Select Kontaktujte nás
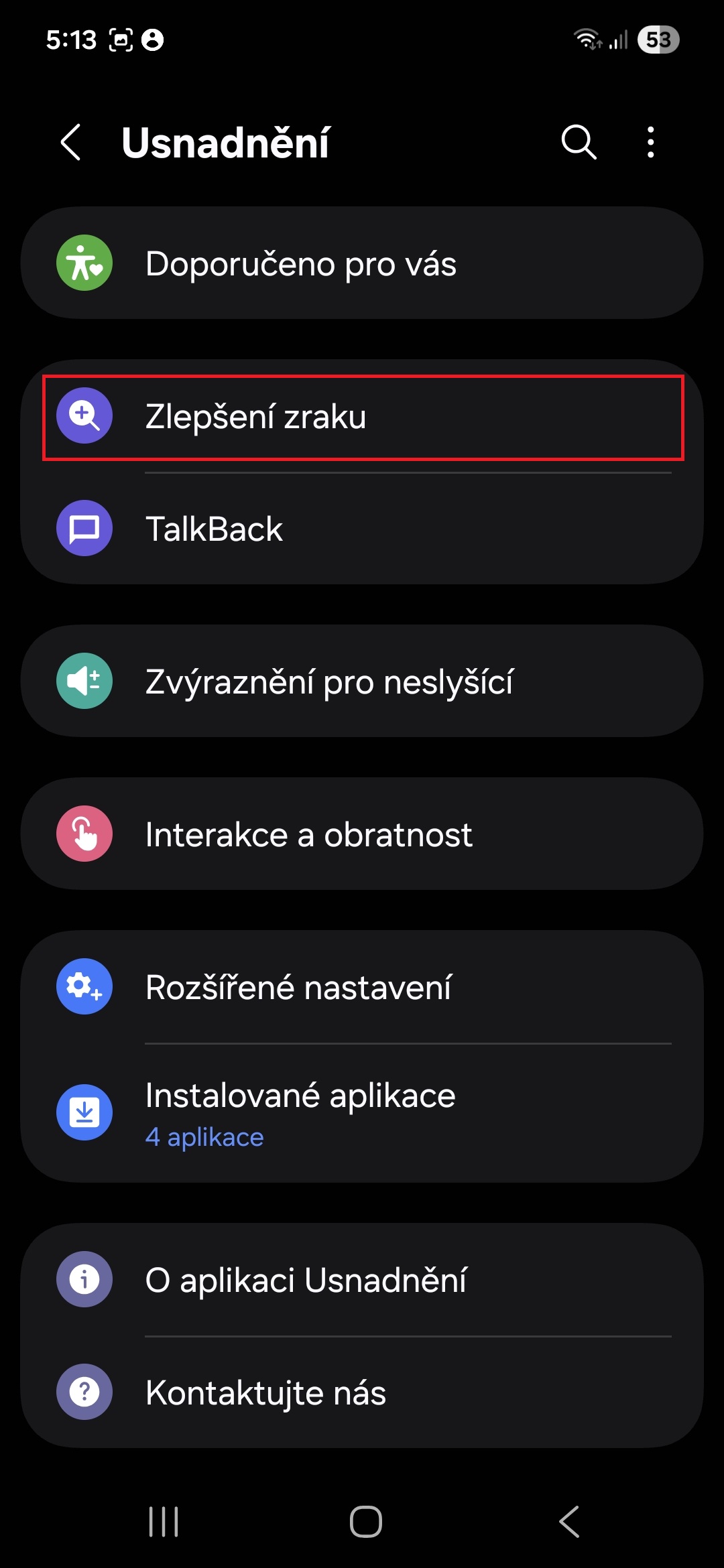This screenshot has width=724, height=1568. (x=362, y=1392)
